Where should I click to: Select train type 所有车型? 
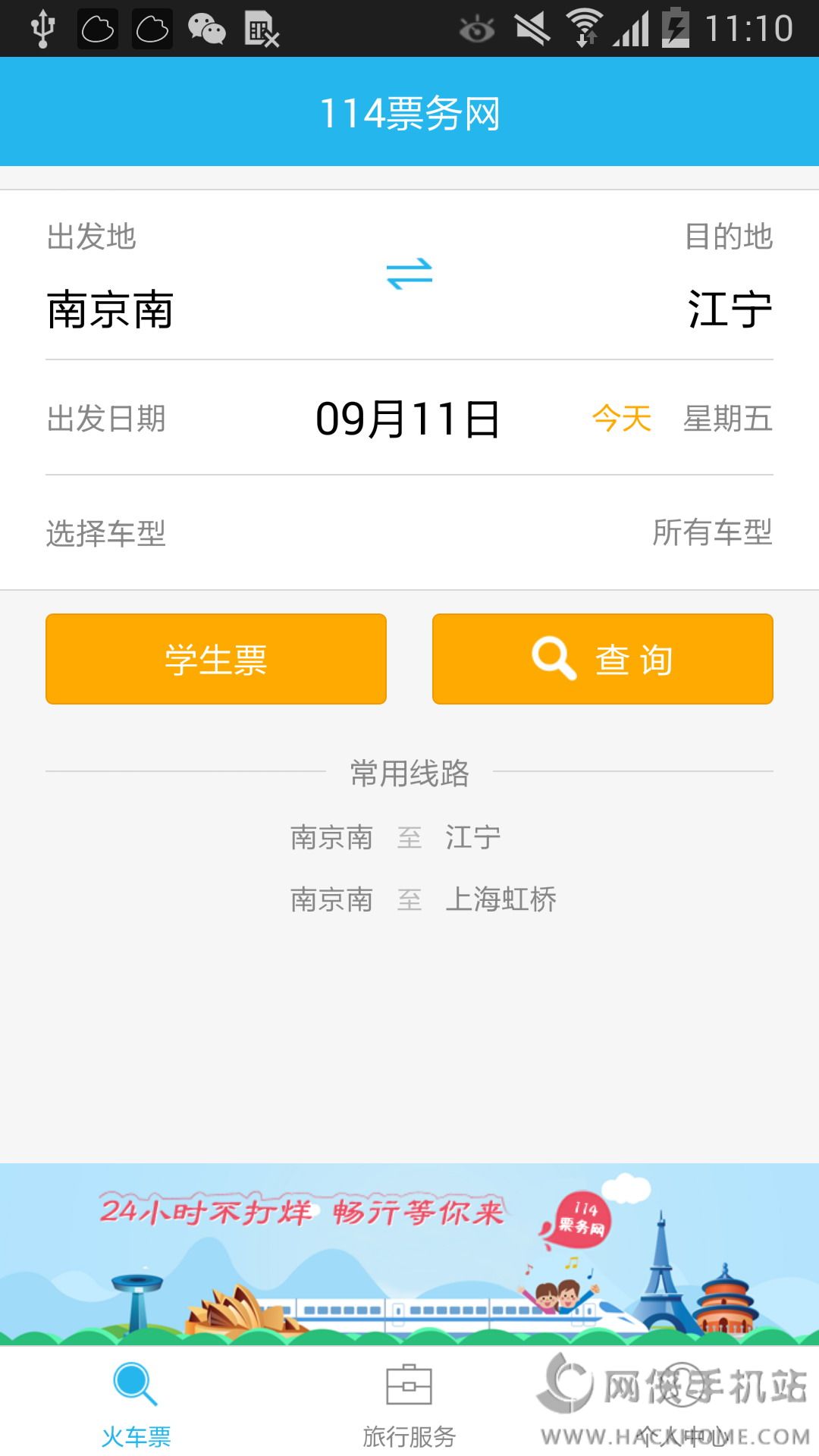point(711,532)
